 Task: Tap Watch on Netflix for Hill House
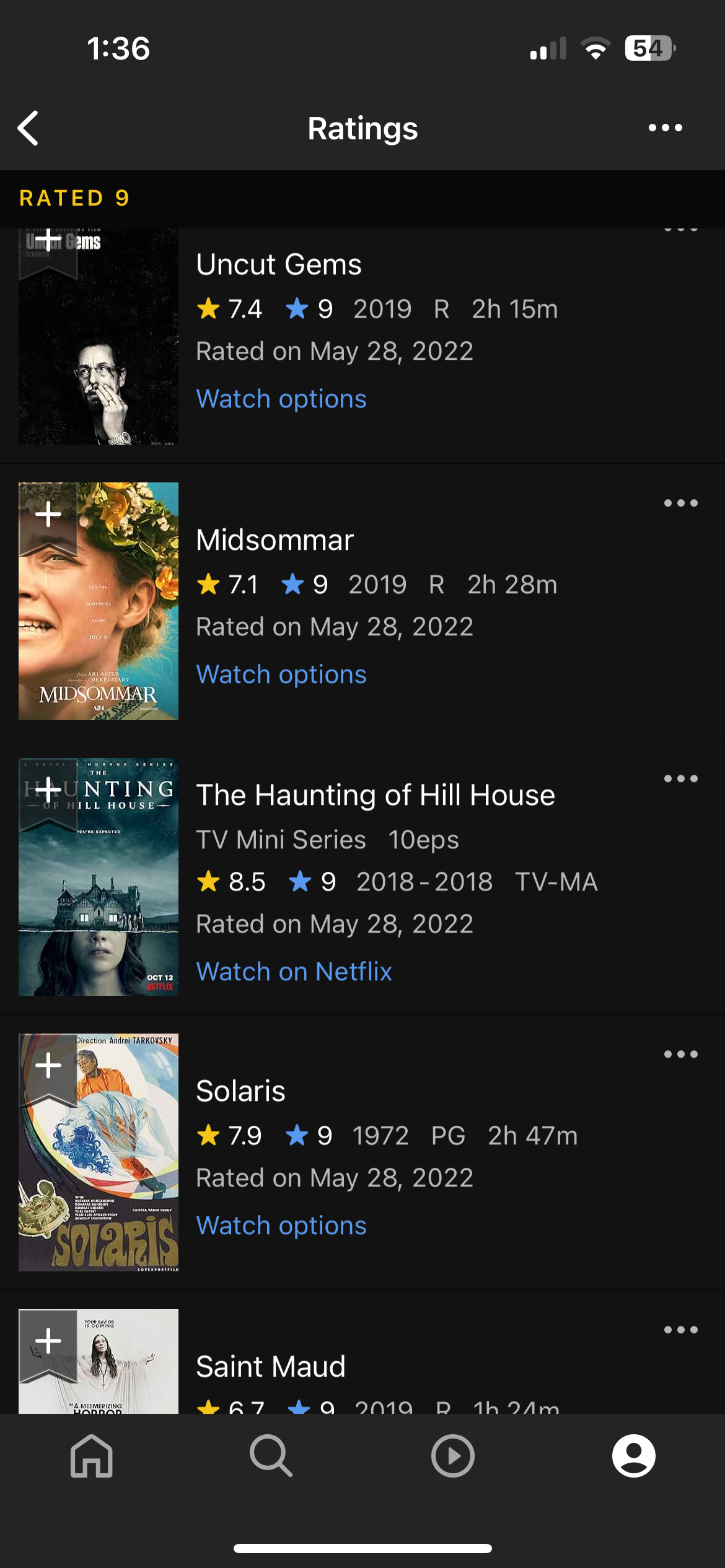pos(294,972)
